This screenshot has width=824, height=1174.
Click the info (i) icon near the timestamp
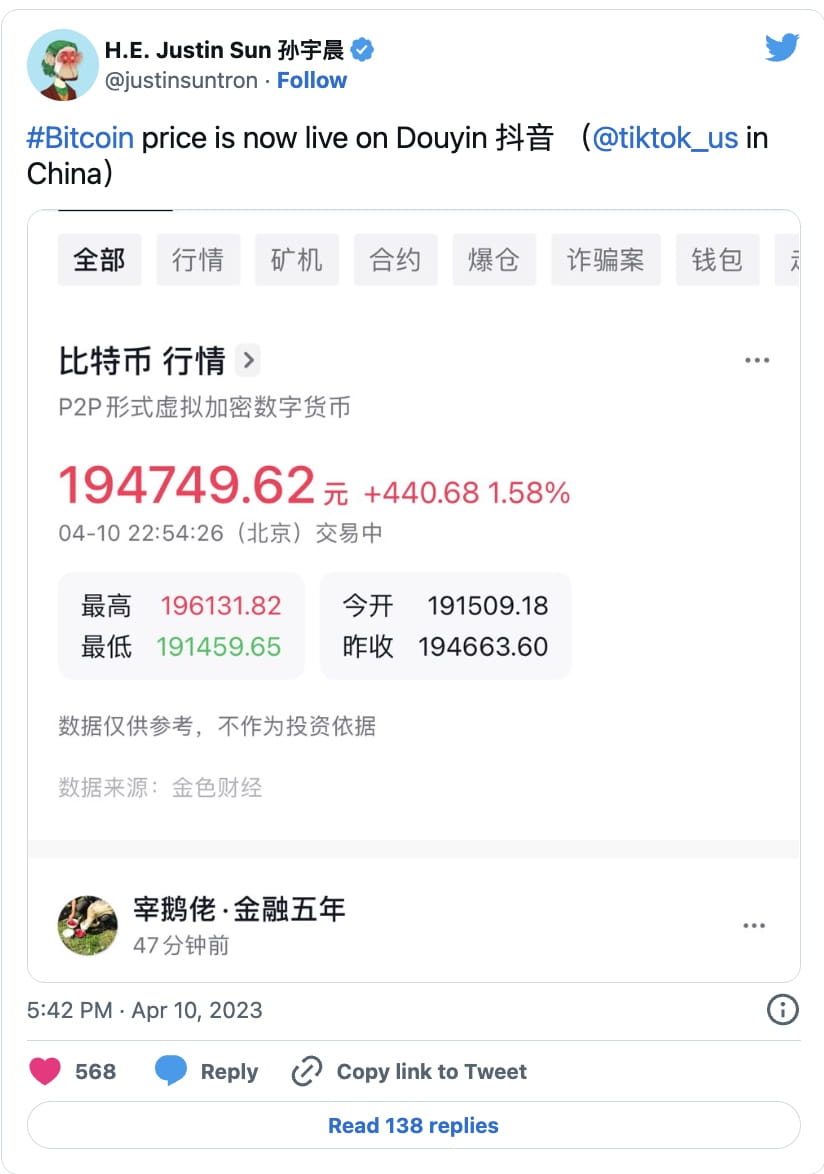tap(783, 1011)
